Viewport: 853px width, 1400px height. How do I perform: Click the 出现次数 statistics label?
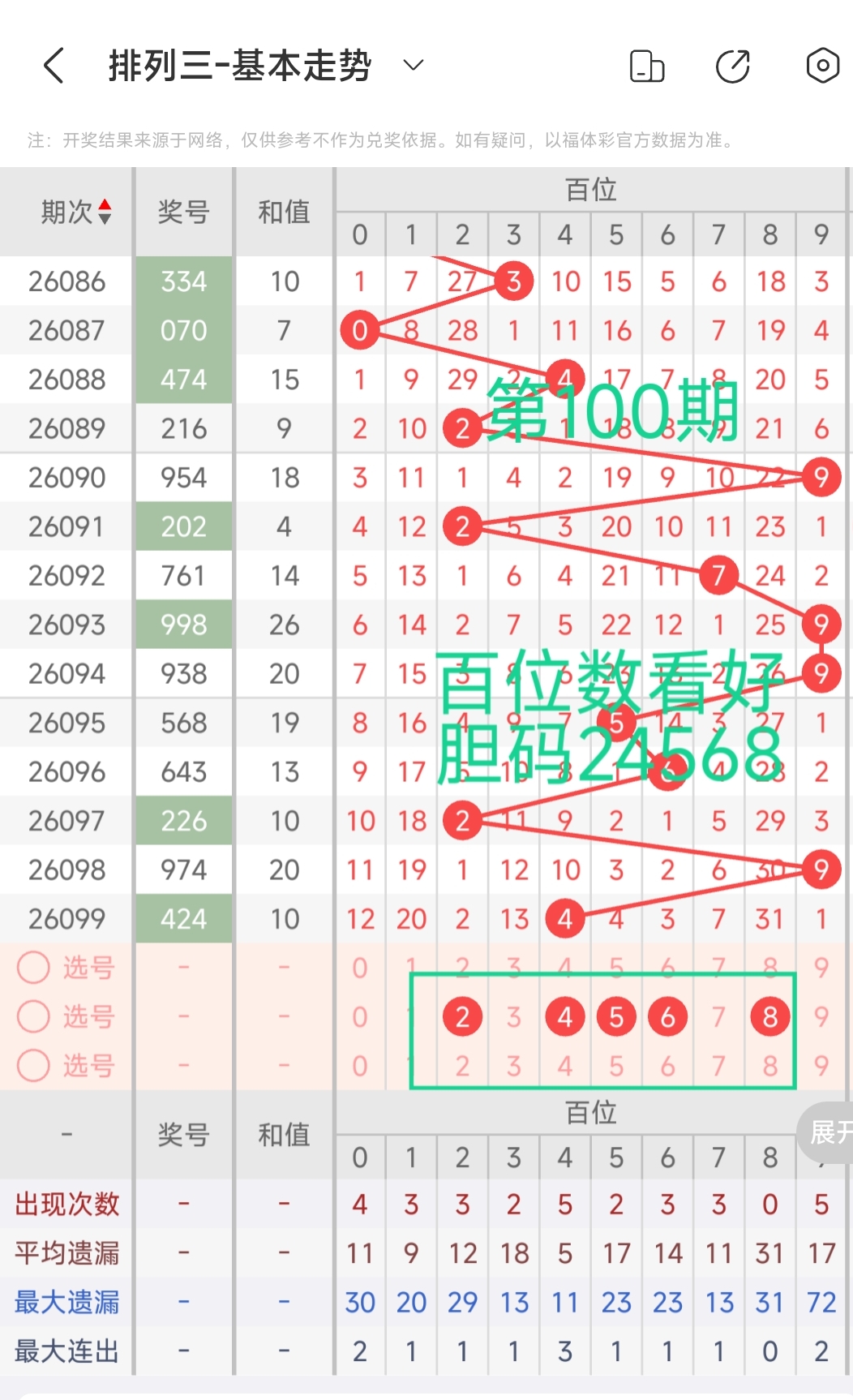[x=66, y=1205]
